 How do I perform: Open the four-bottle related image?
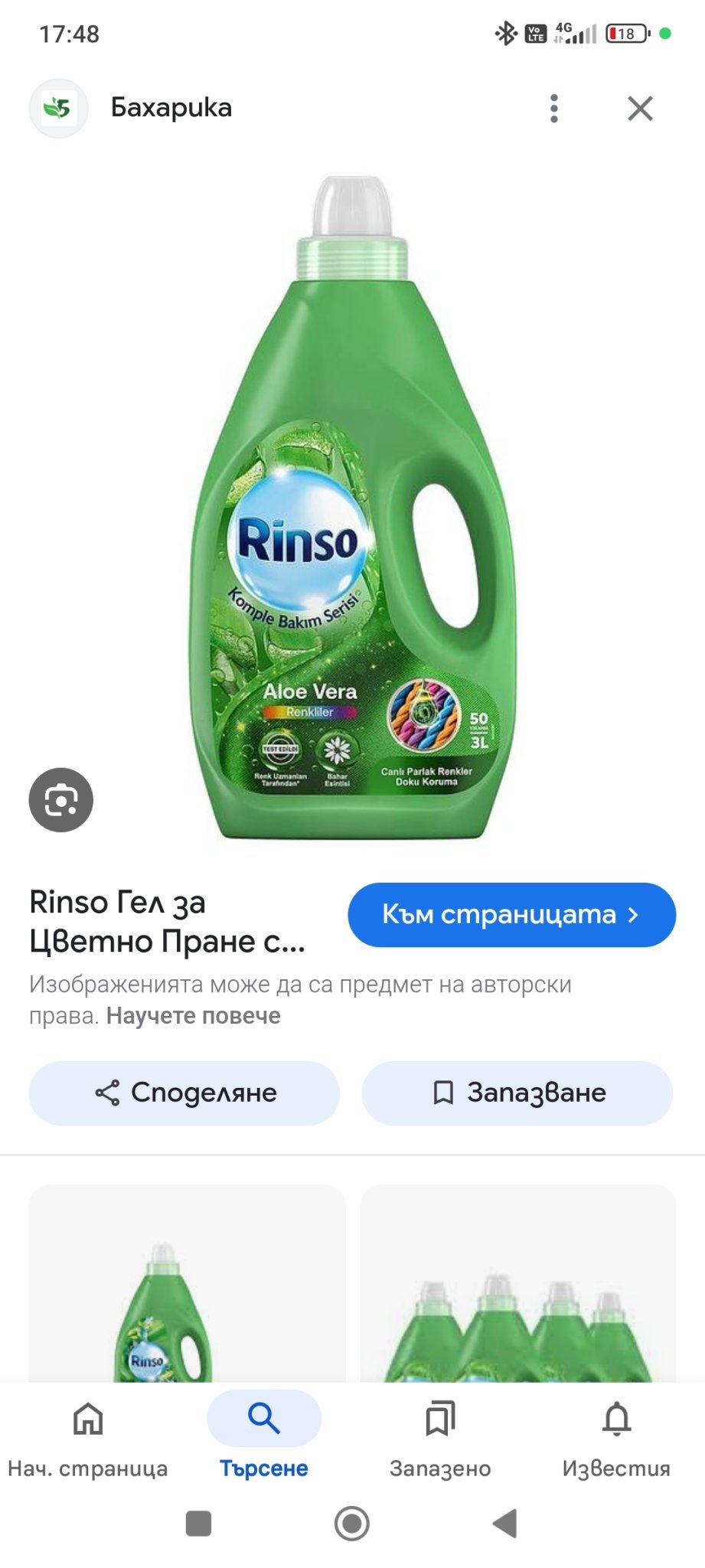[518, 1286]
